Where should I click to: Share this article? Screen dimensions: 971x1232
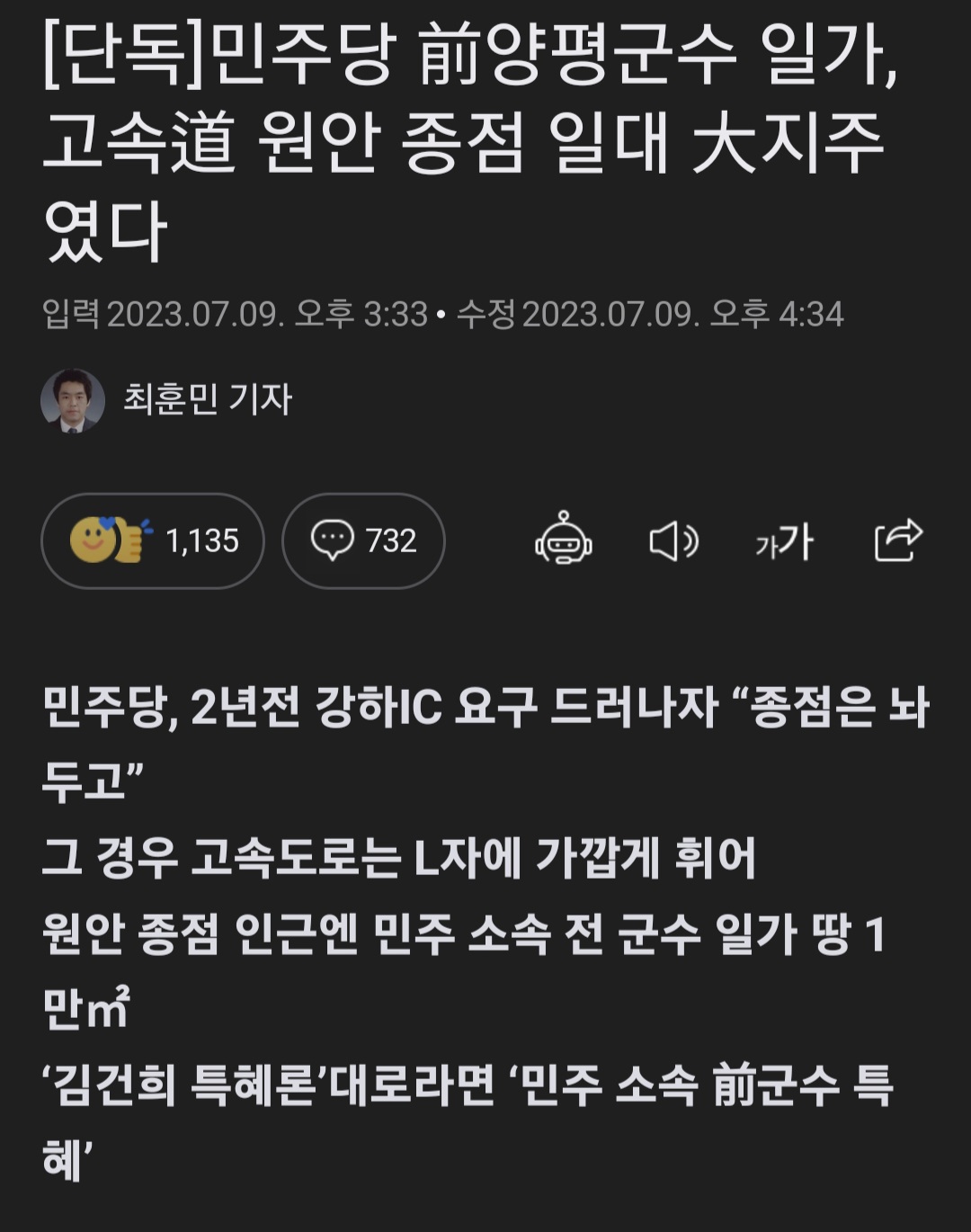click(898, 540)
